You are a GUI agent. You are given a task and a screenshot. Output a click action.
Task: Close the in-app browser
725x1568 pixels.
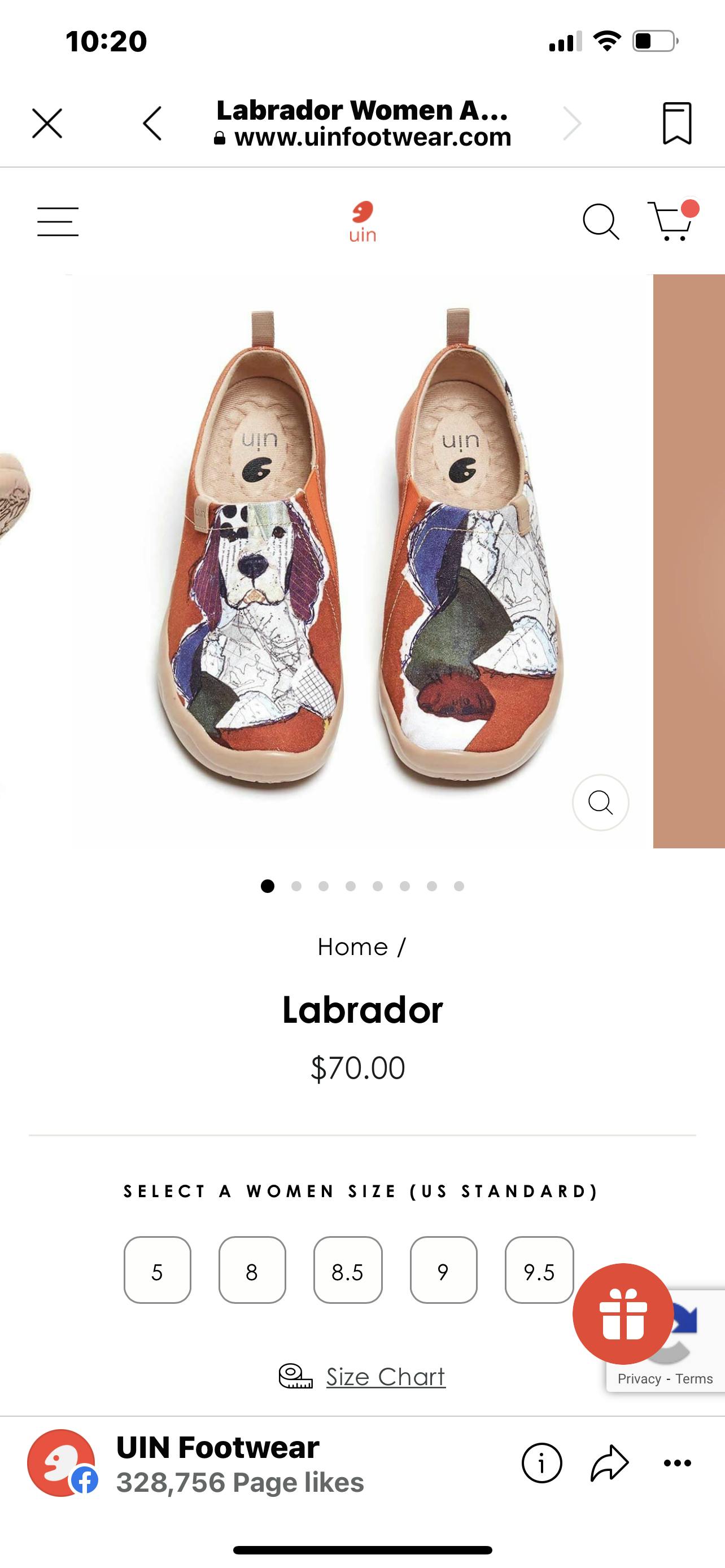tap(47, 124)
